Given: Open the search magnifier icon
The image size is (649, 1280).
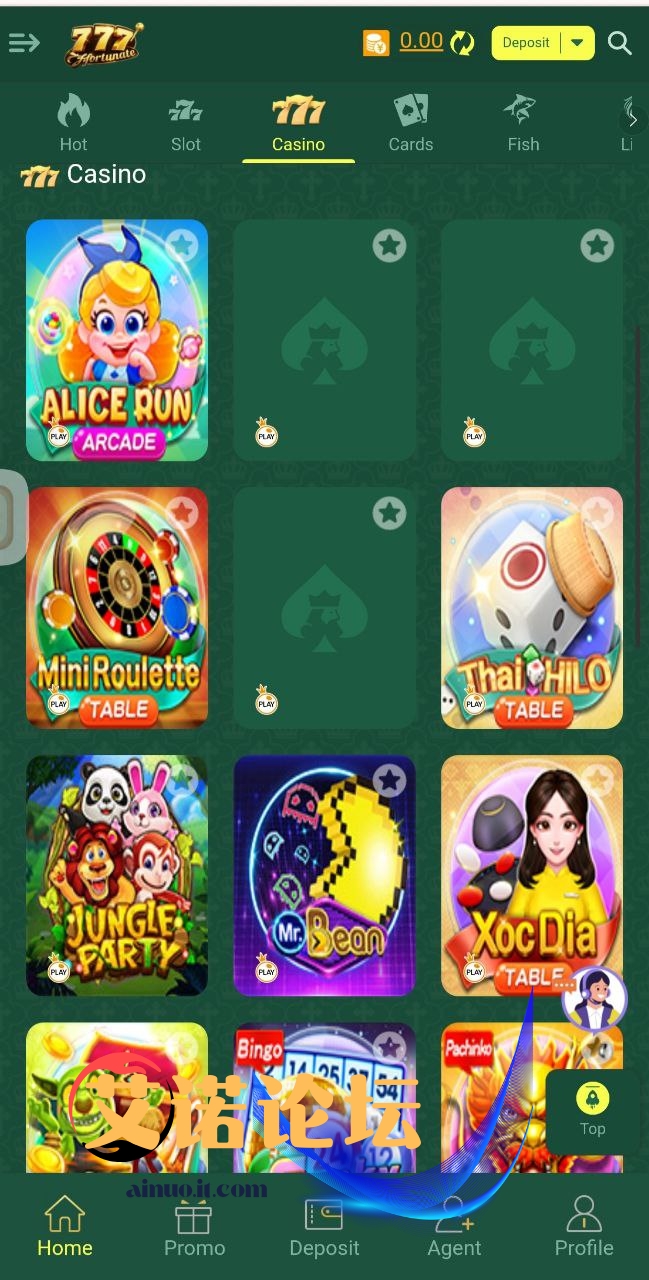Looking at the screenshot, I should point(620,43).
